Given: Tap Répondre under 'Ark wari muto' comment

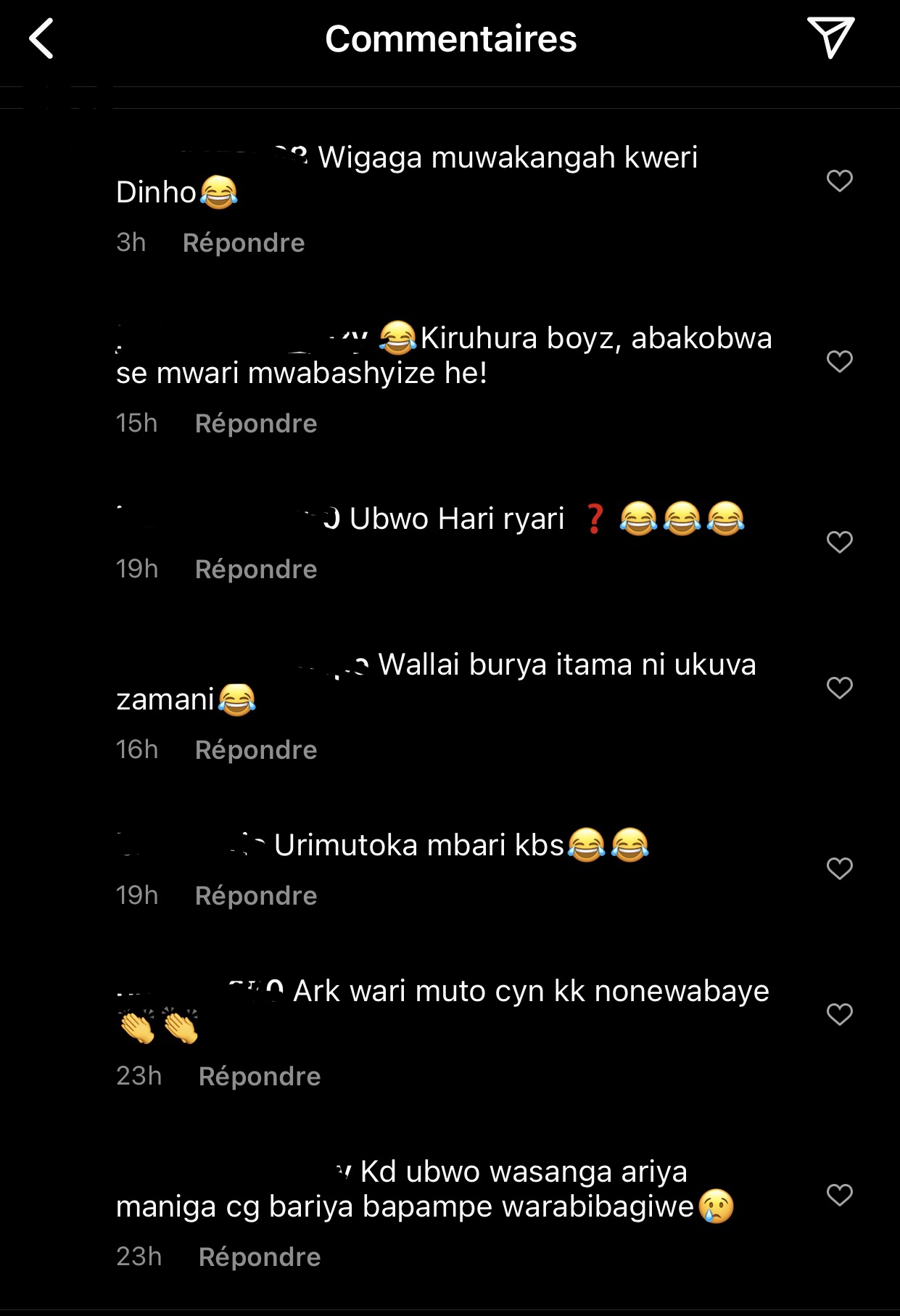Looking at the screenshot, I should click(260, 1077).
